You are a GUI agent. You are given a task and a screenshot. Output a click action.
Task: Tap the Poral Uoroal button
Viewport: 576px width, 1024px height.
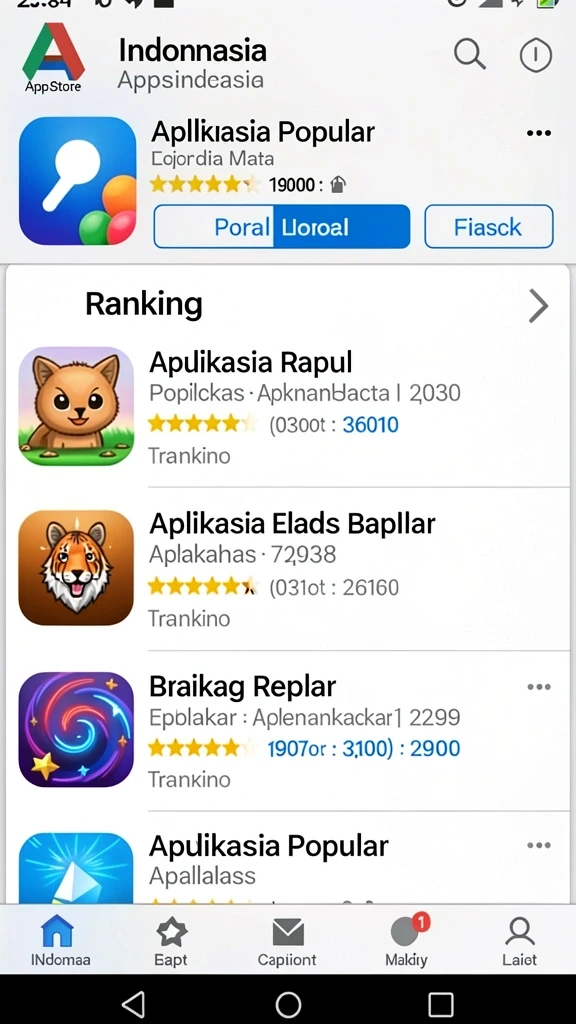281,227
